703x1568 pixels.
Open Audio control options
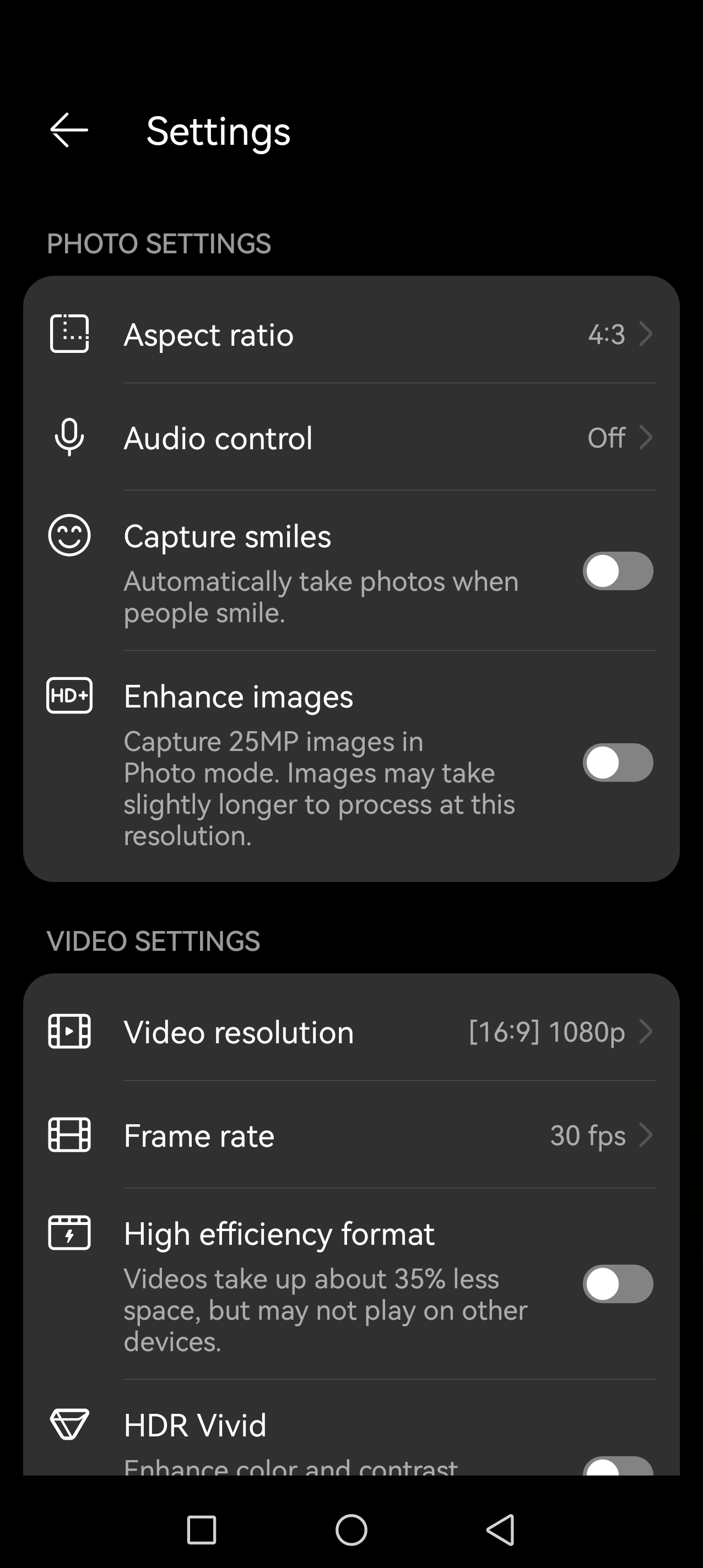[351, 438]
